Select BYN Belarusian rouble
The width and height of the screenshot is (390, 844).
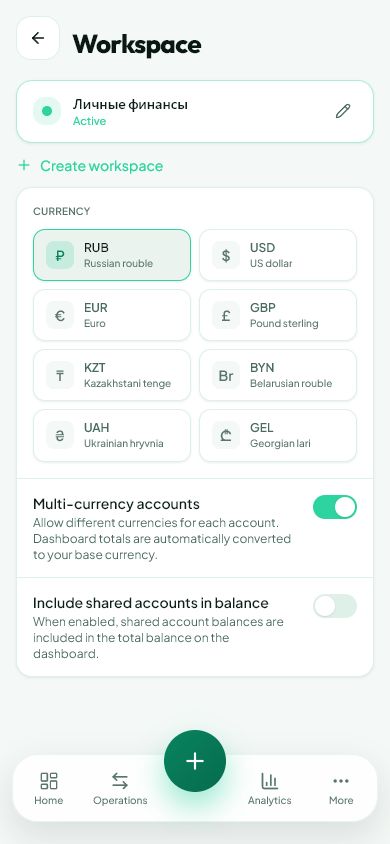[x=278, y=375]
